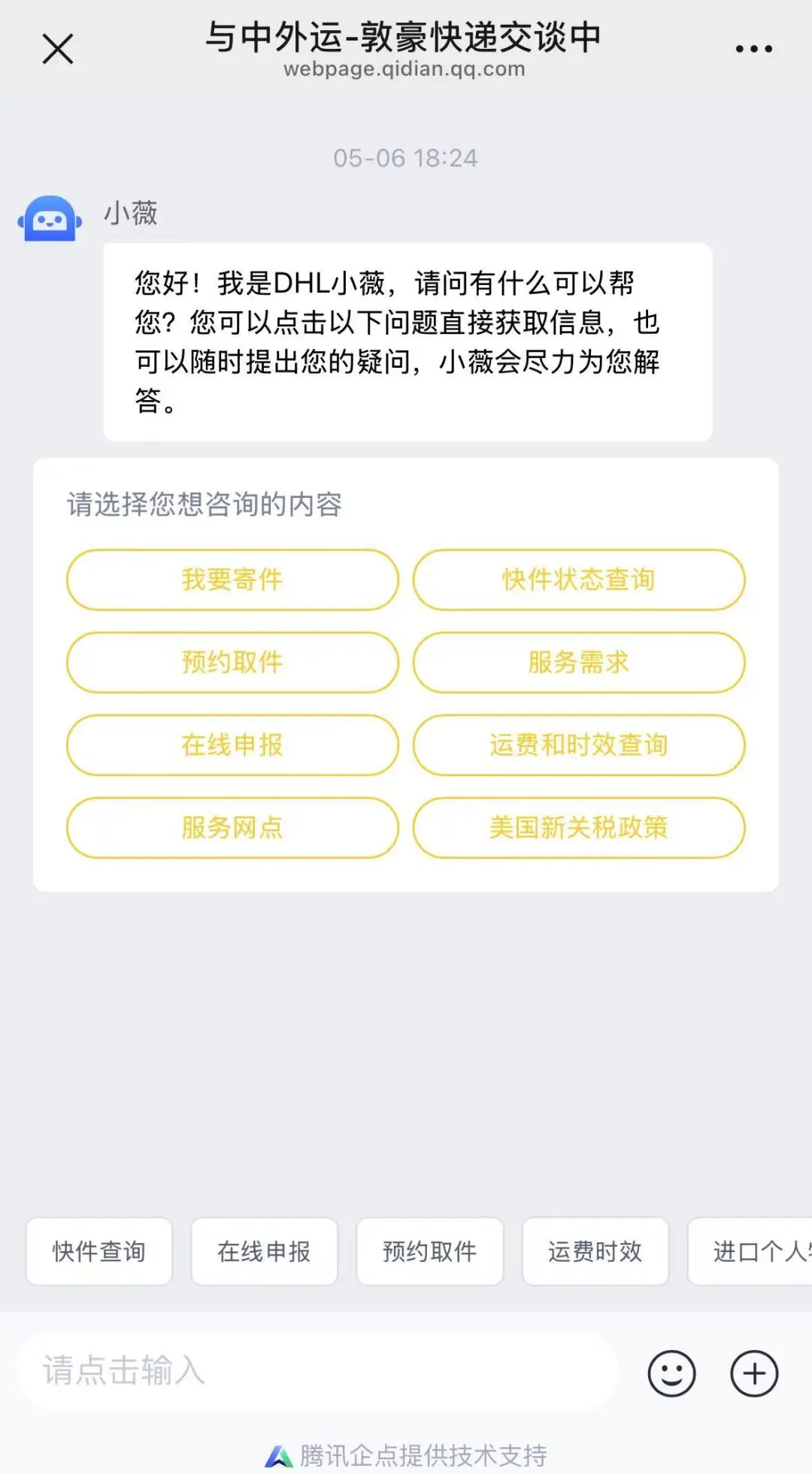This screenshot has width=812, height=1474.
Task: Open the 服务网点 option
Action: point(232,828)
